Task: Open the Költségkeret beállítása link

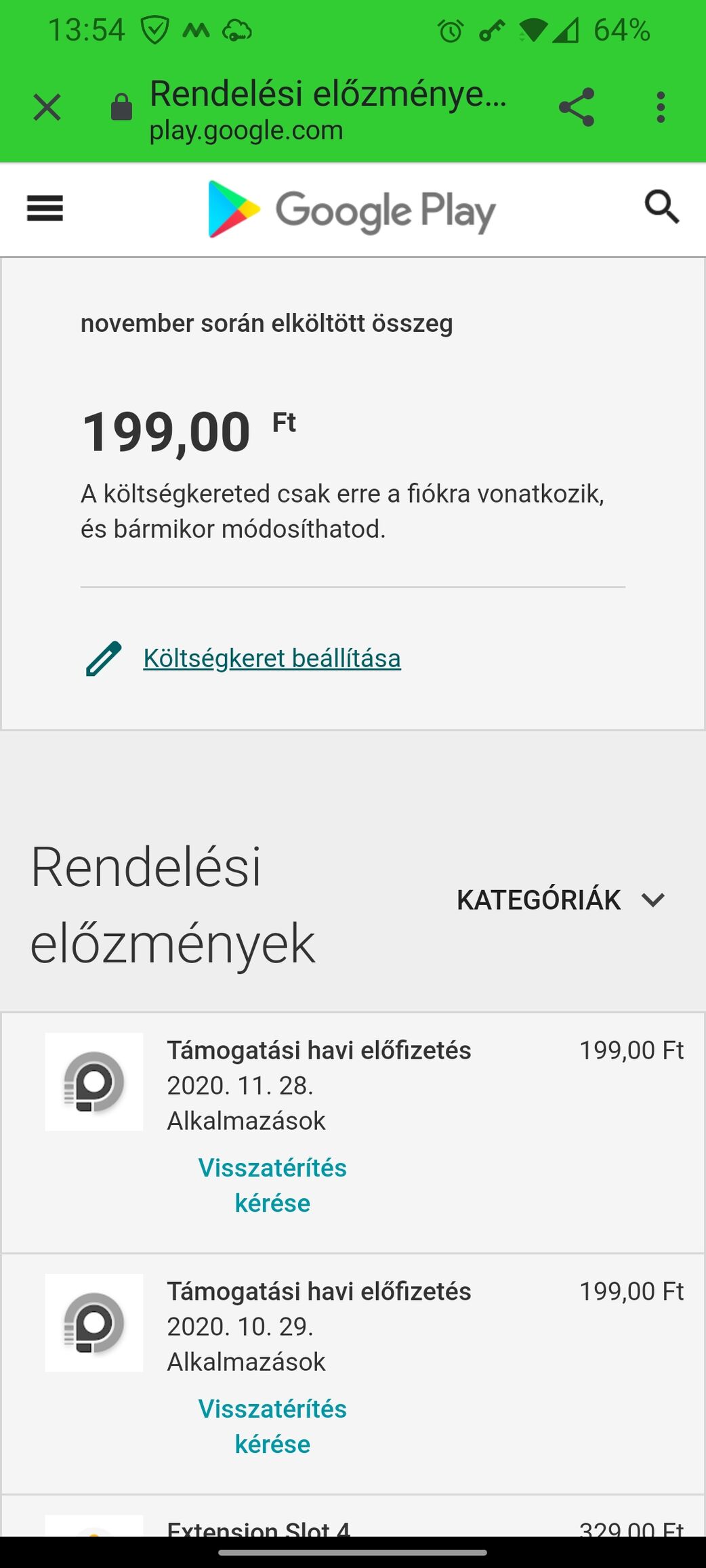Action: click(272, 658)
